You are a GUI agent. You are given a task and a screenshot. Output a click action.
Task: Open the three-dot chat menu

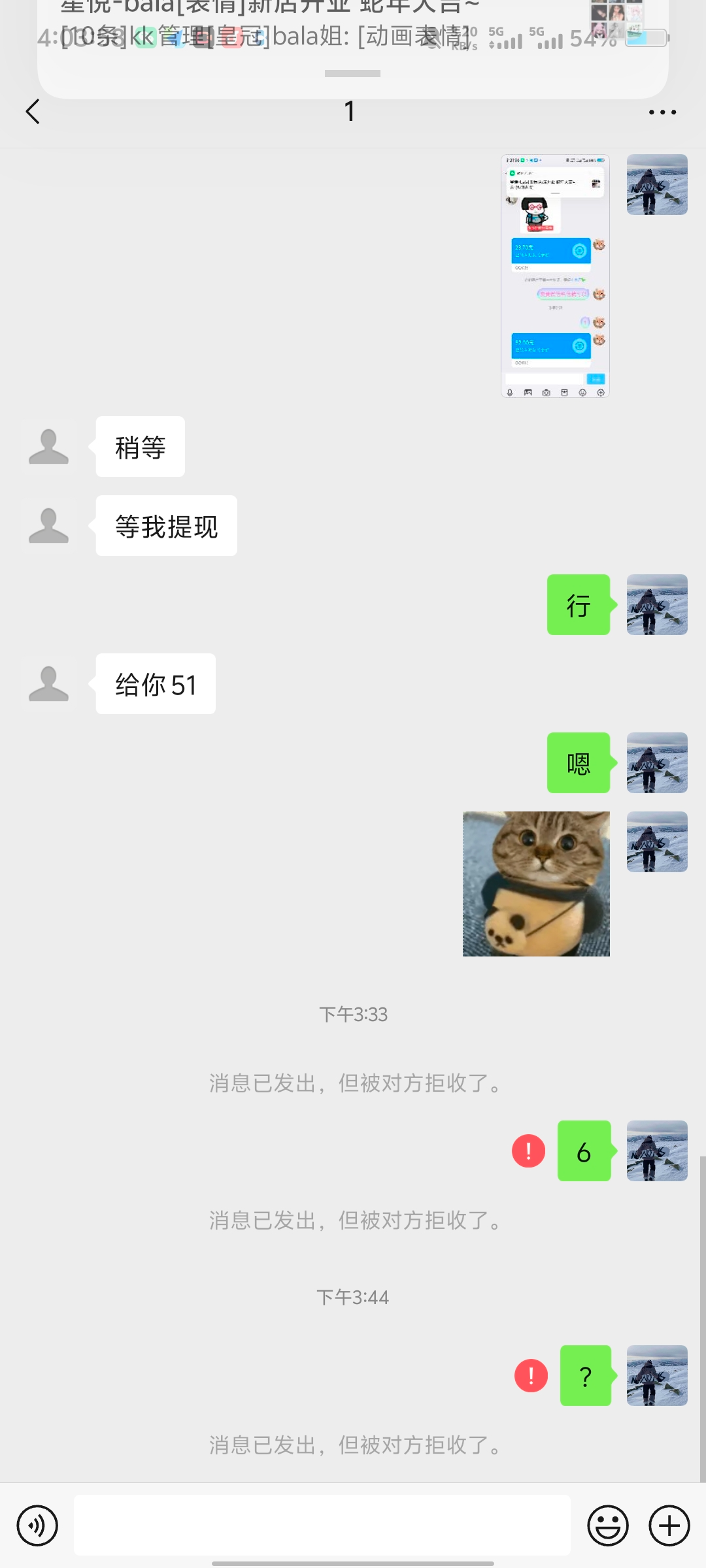pos(662,112)
